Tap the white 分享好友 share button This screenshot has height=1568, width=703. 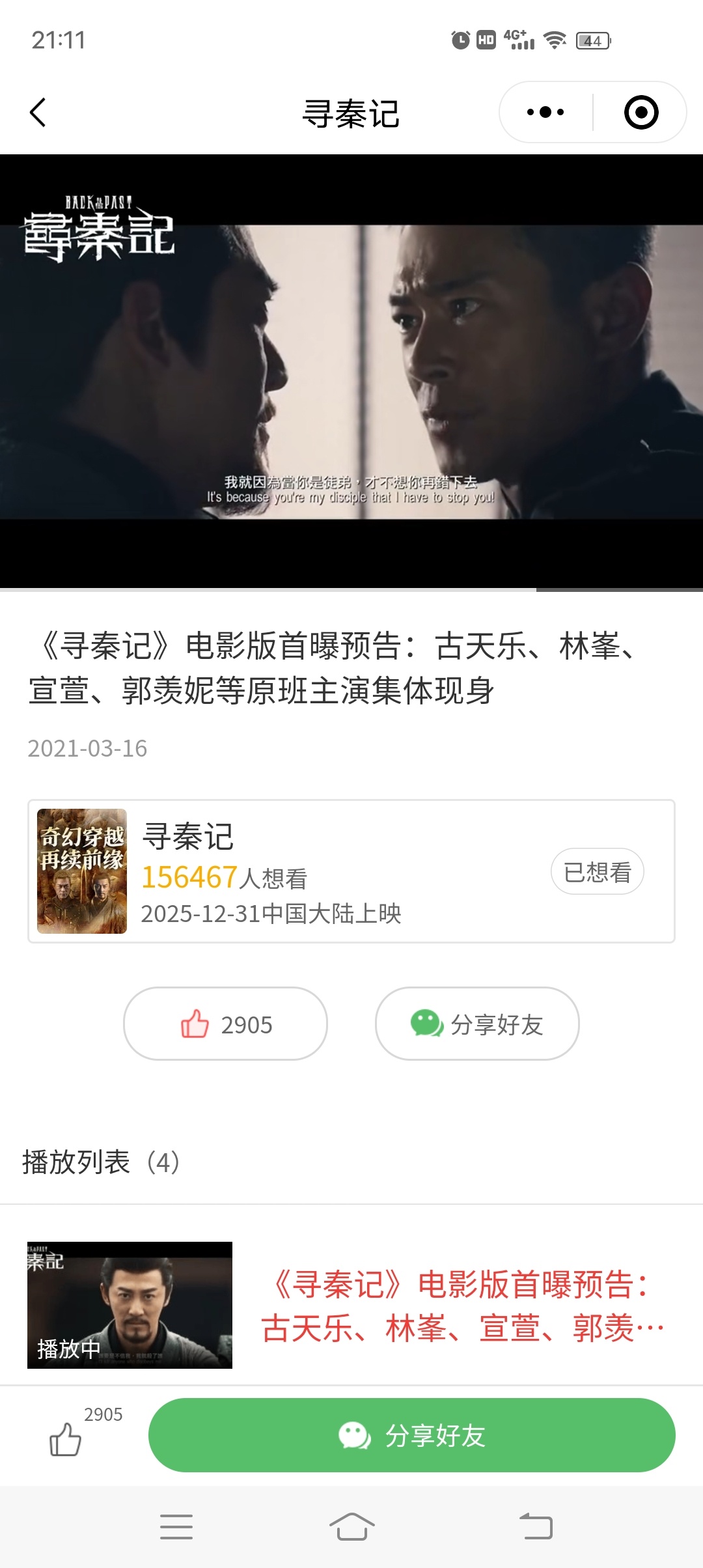[x=477, y=1024]
